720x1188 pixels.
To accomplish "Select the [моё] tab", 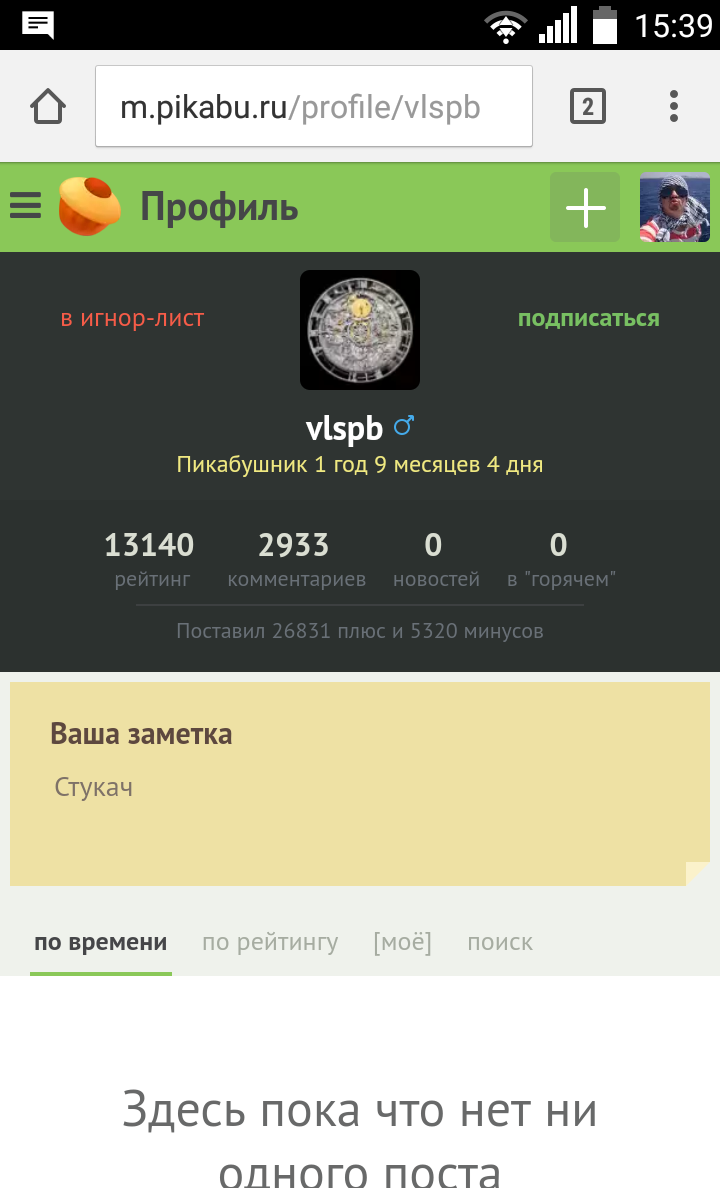I will pyautogui.click(x=402, y=942).
